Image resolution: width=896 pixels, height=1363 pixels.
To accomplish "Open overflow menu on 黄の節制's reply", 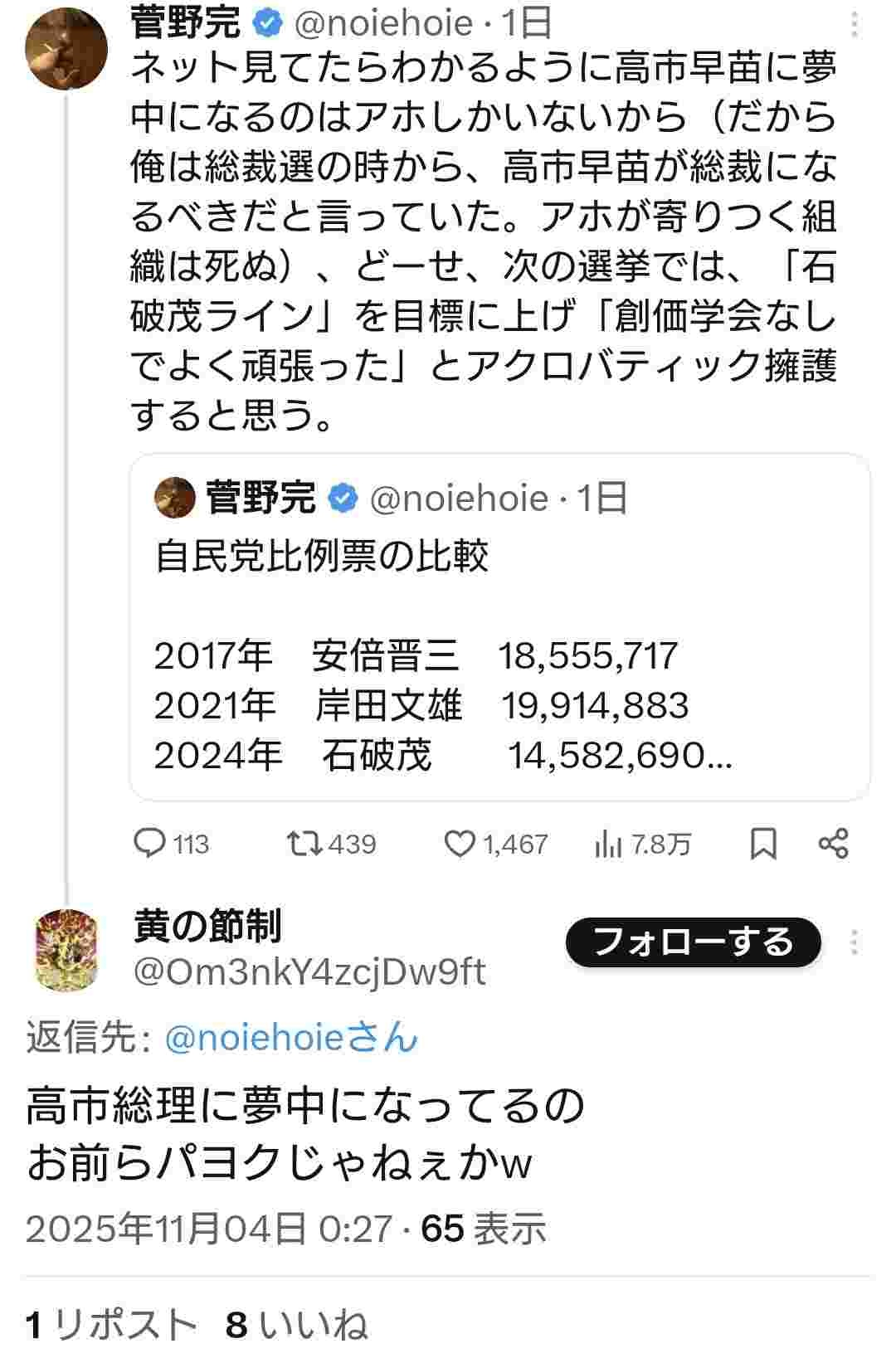I will [855, 942].
